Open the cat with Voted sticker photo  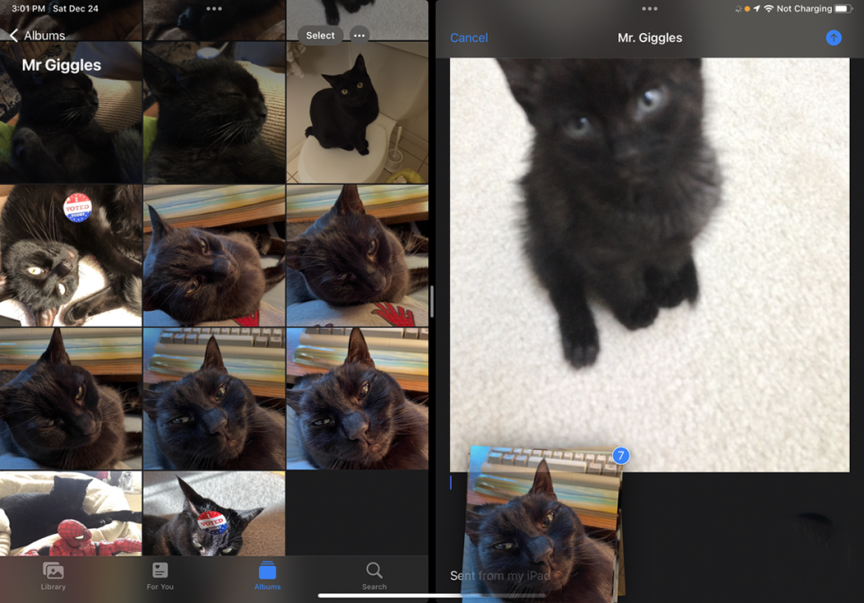point(70,255)
